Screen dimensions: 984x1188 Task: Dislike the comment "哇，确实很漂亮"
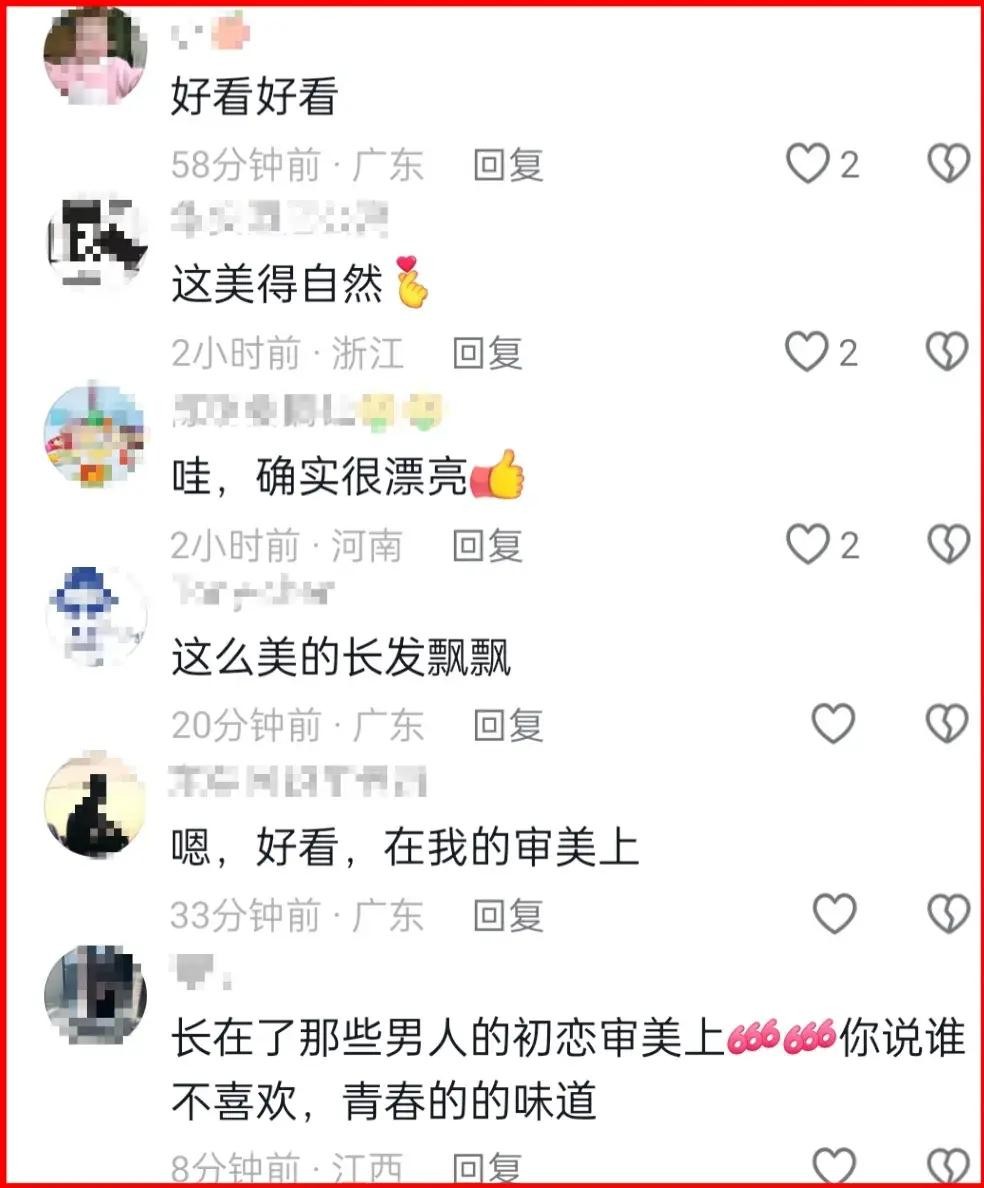click(x=948, y=545)
